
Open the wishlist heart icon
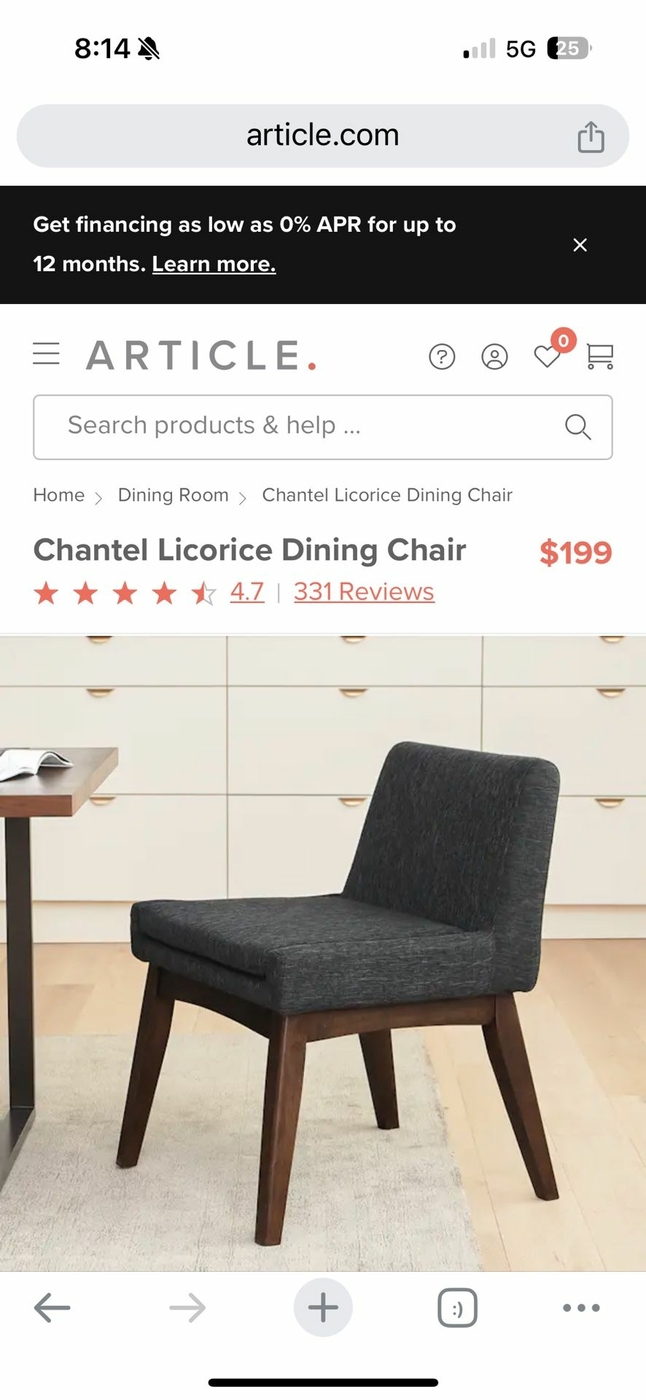[546, 356]
